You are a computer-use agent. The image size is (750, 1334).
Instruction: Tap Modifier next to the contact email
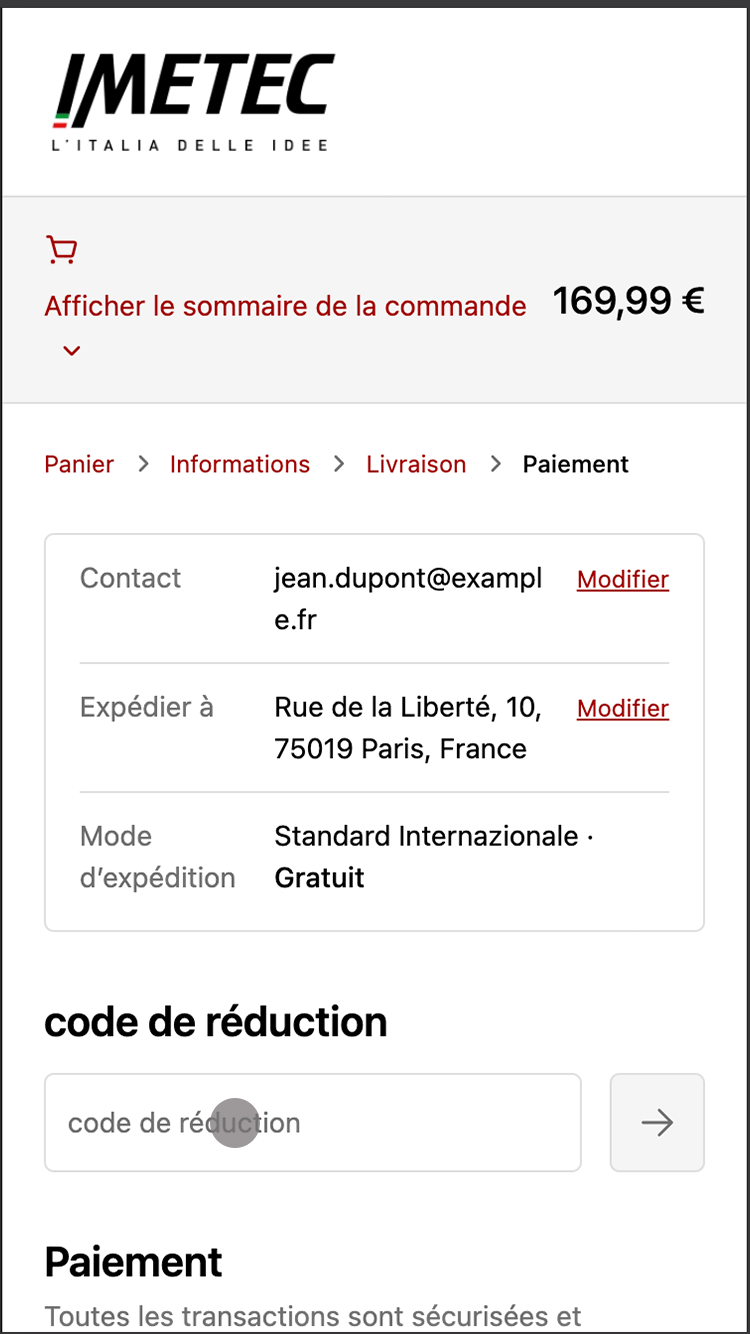[623, 579]
